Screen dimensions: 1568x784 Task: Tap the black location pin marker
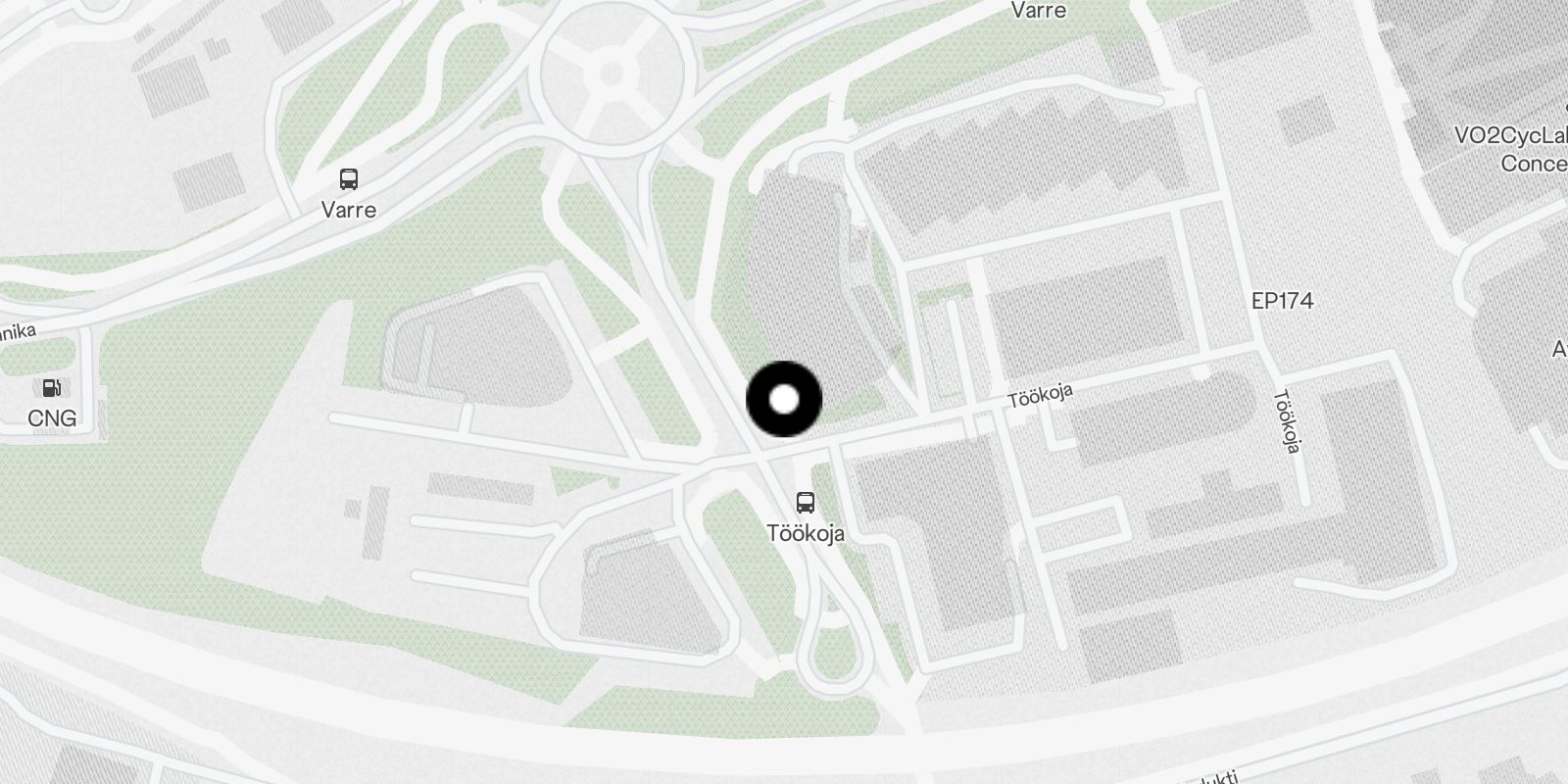(784, 399)
